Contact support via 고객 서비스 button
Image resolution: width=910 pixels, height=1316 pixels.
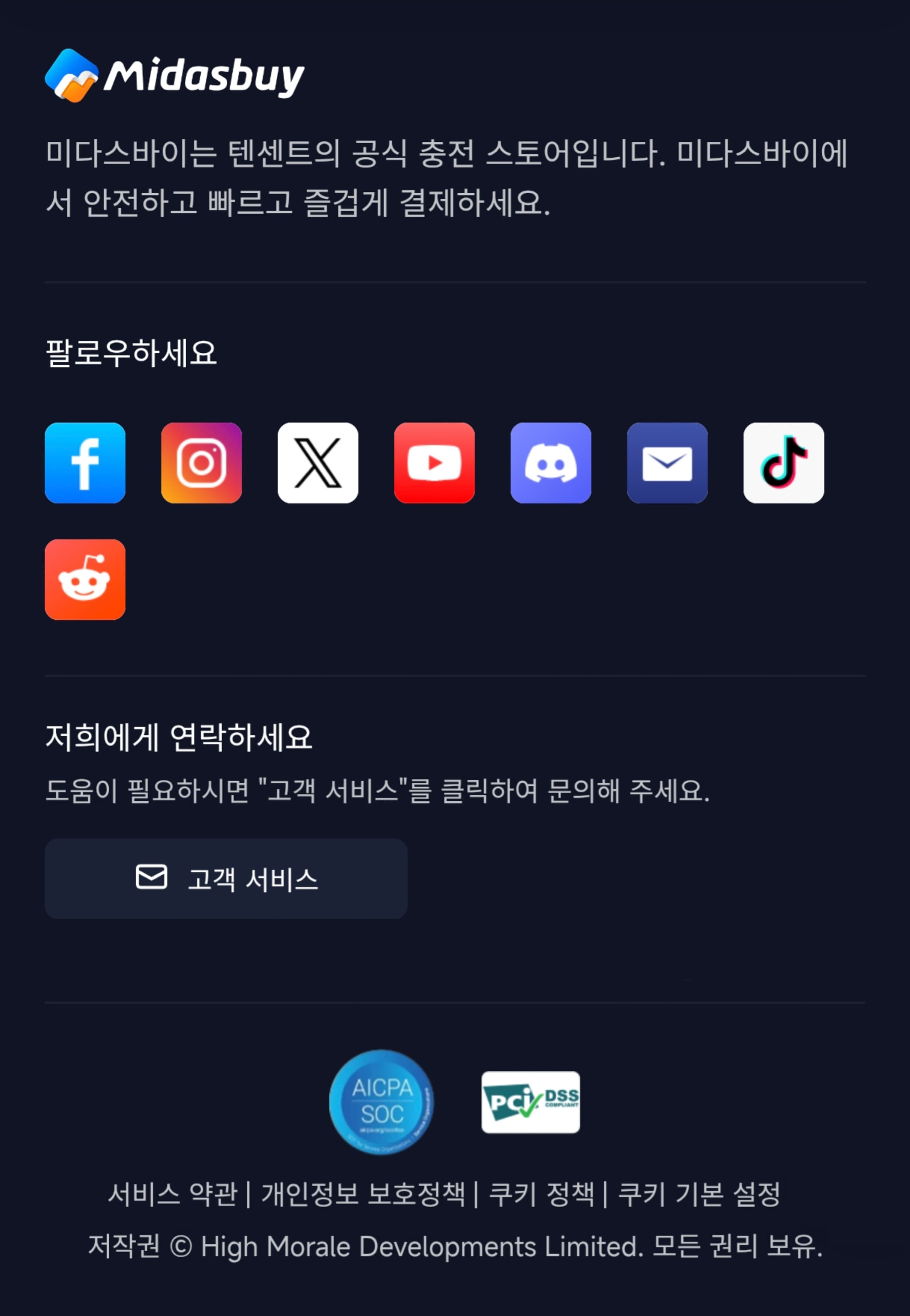[x=226, y=878]
